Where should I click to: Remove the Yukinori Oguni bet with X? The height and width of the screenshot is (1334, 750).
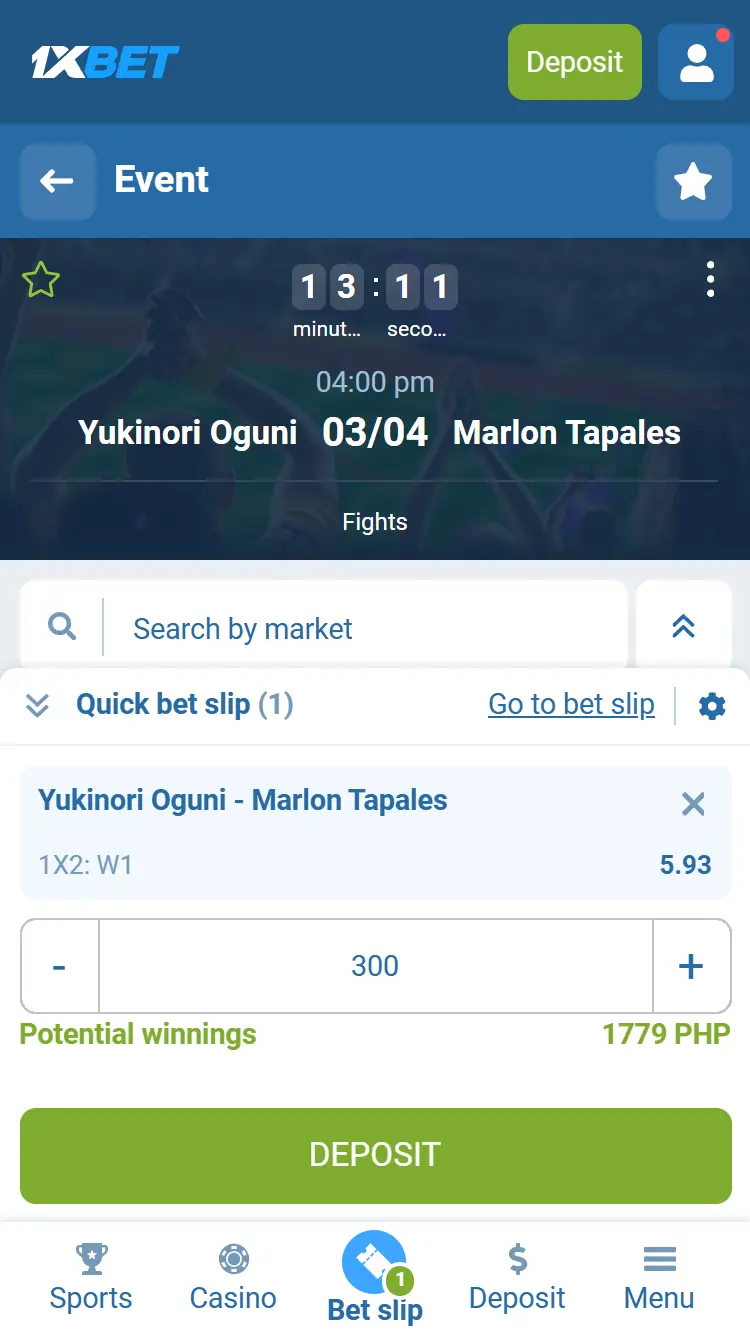pos(693,804)
